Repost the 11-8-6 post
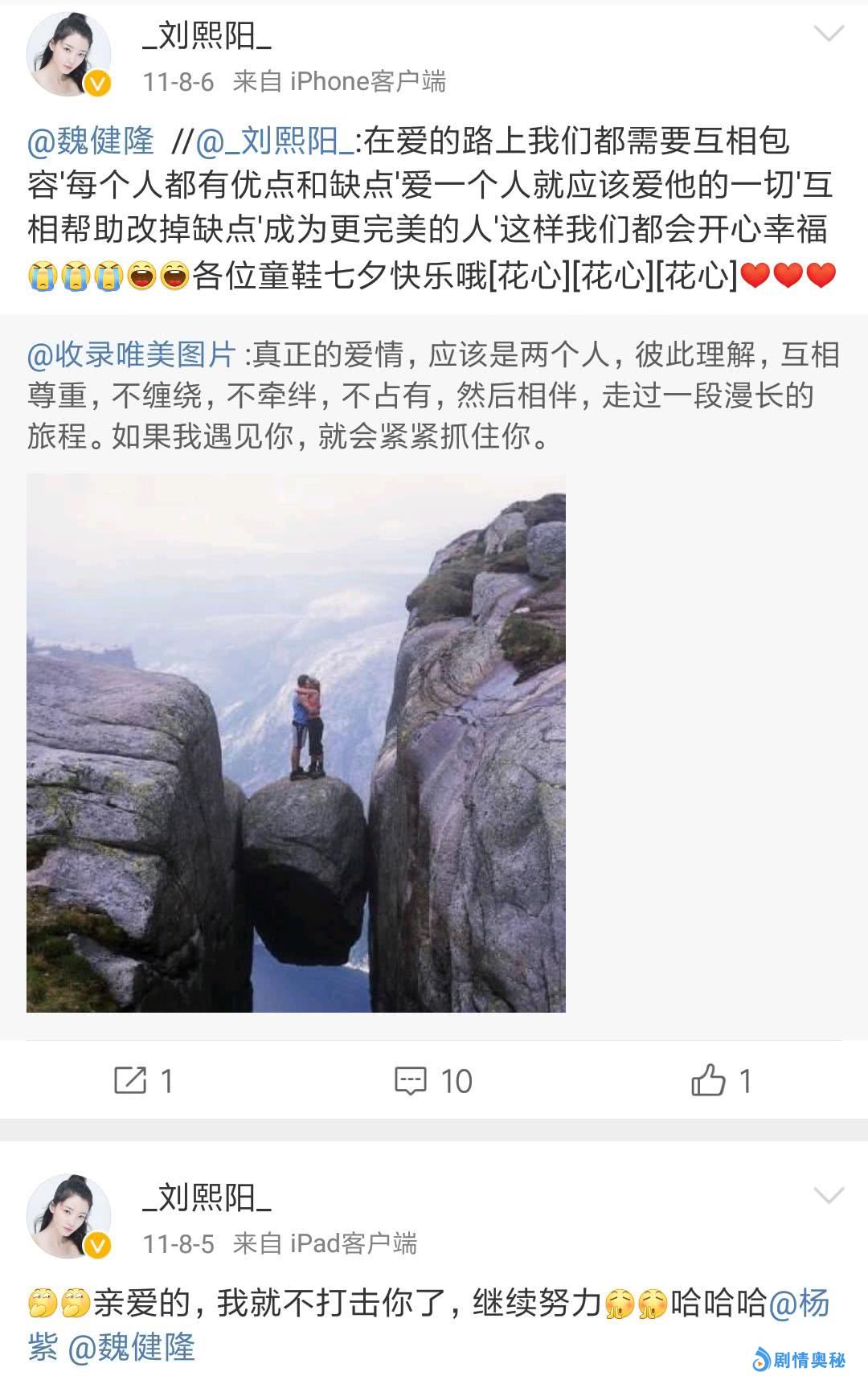Viewport: 868px width, 1384px height. pyautogui.click(x=144, y=1081)
